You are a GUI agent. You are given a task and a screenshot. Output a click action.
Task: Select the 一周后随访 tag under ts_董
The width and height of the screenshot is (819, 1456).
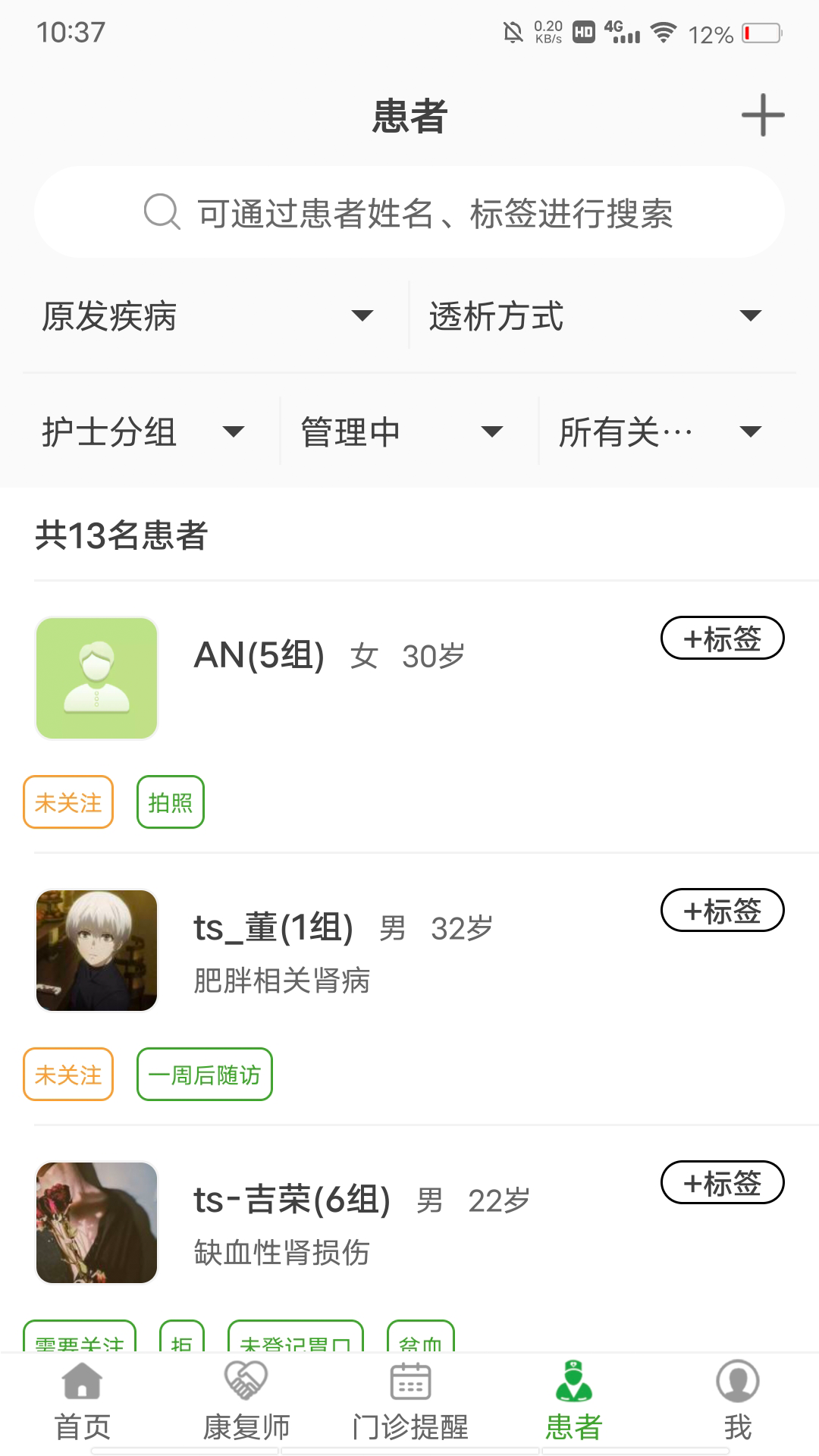[x=205, y=1075]
